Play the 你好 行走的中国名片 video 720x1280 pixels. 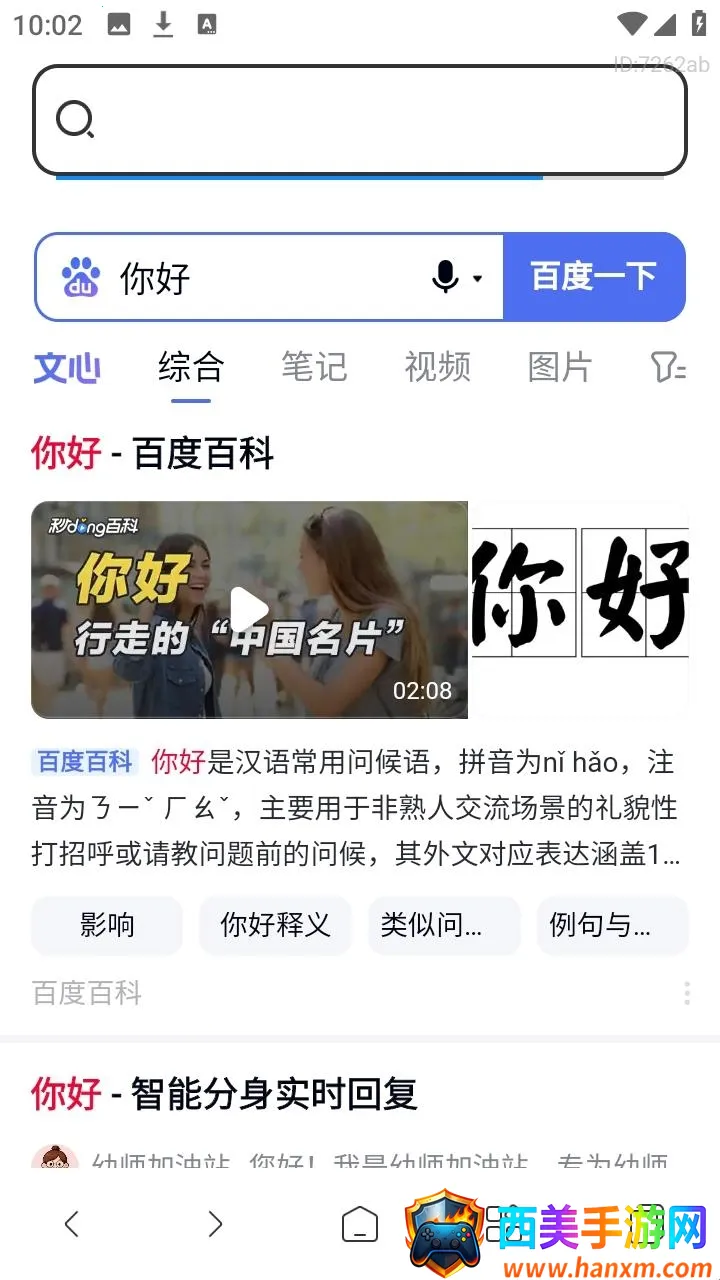click(x=249, y=609)
